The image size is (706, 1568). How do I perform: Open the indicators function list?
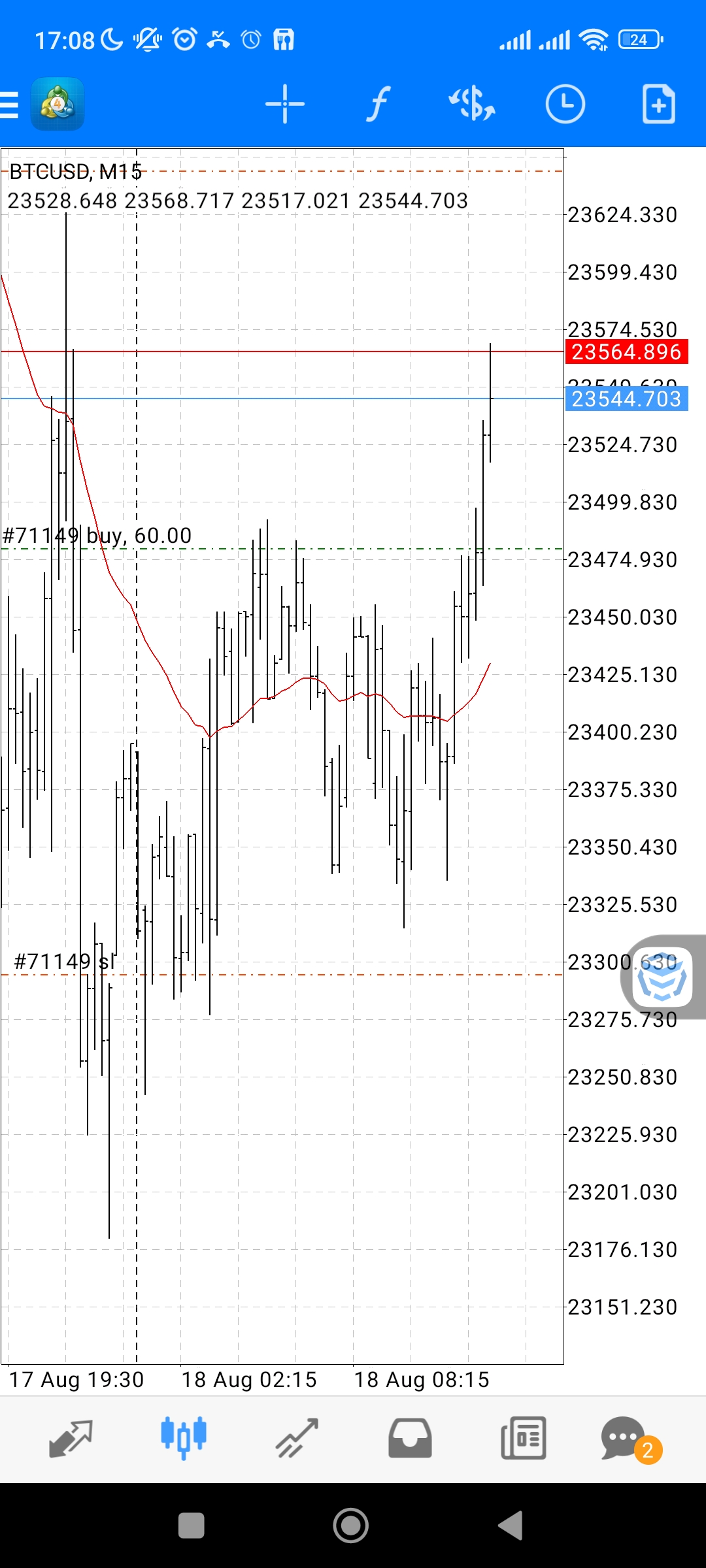378,105
